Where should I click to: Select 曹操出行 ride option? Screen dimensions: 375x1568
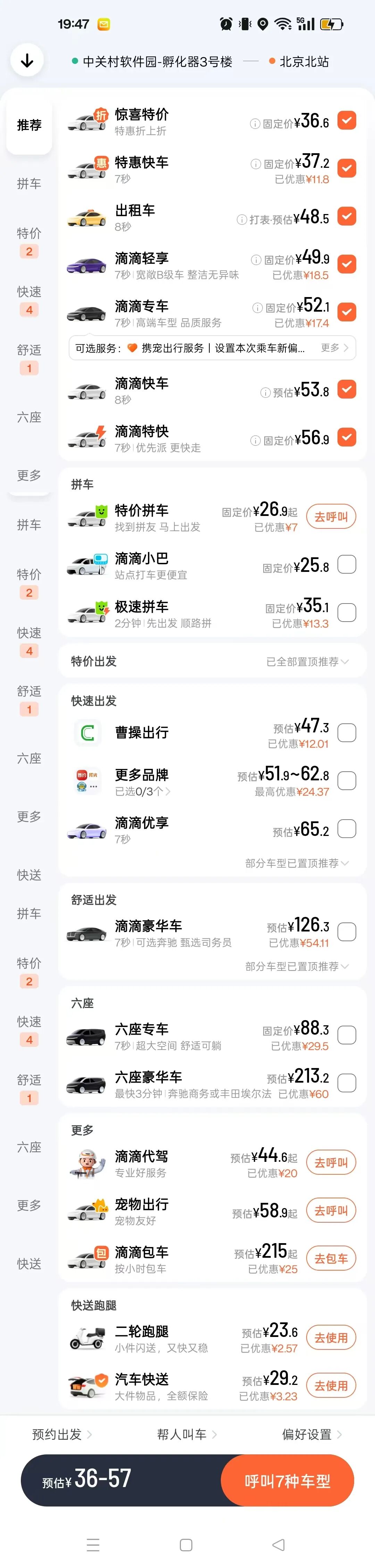347,733
